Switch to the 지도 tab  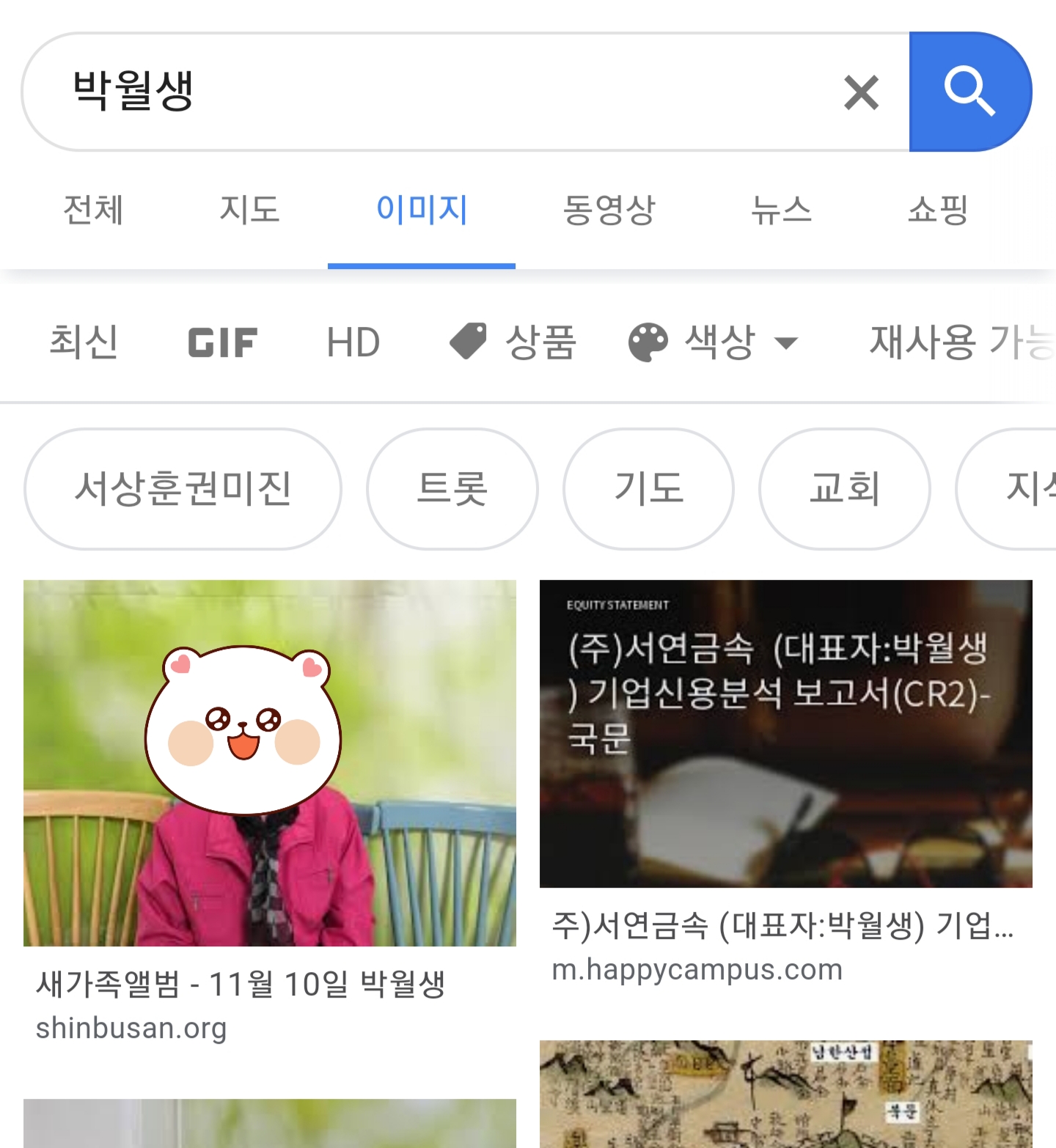(x=249, y=210)
